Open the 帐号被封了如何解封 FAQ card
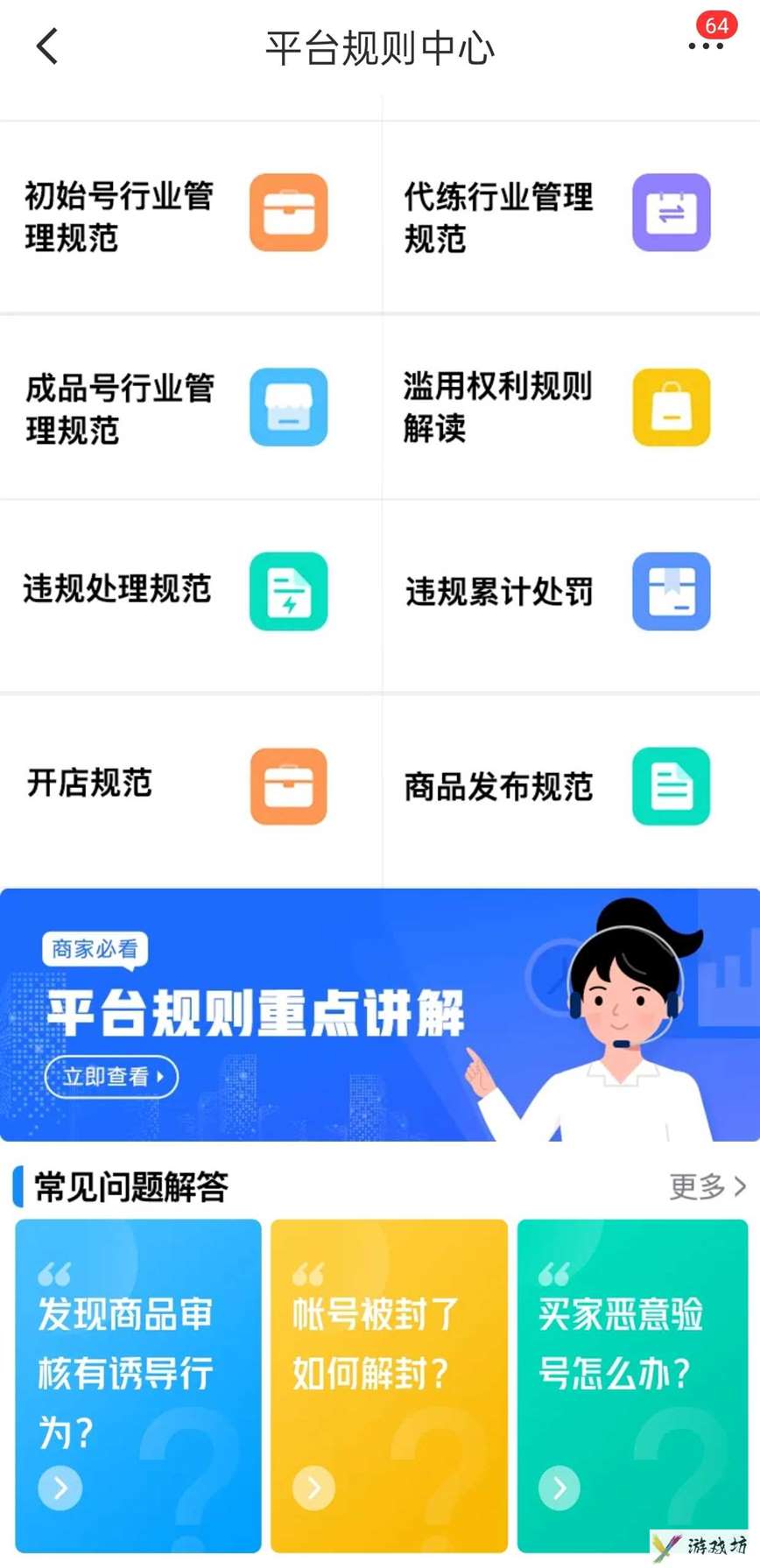This screenshot has height=1568, width=760. tap(389, 1384)
